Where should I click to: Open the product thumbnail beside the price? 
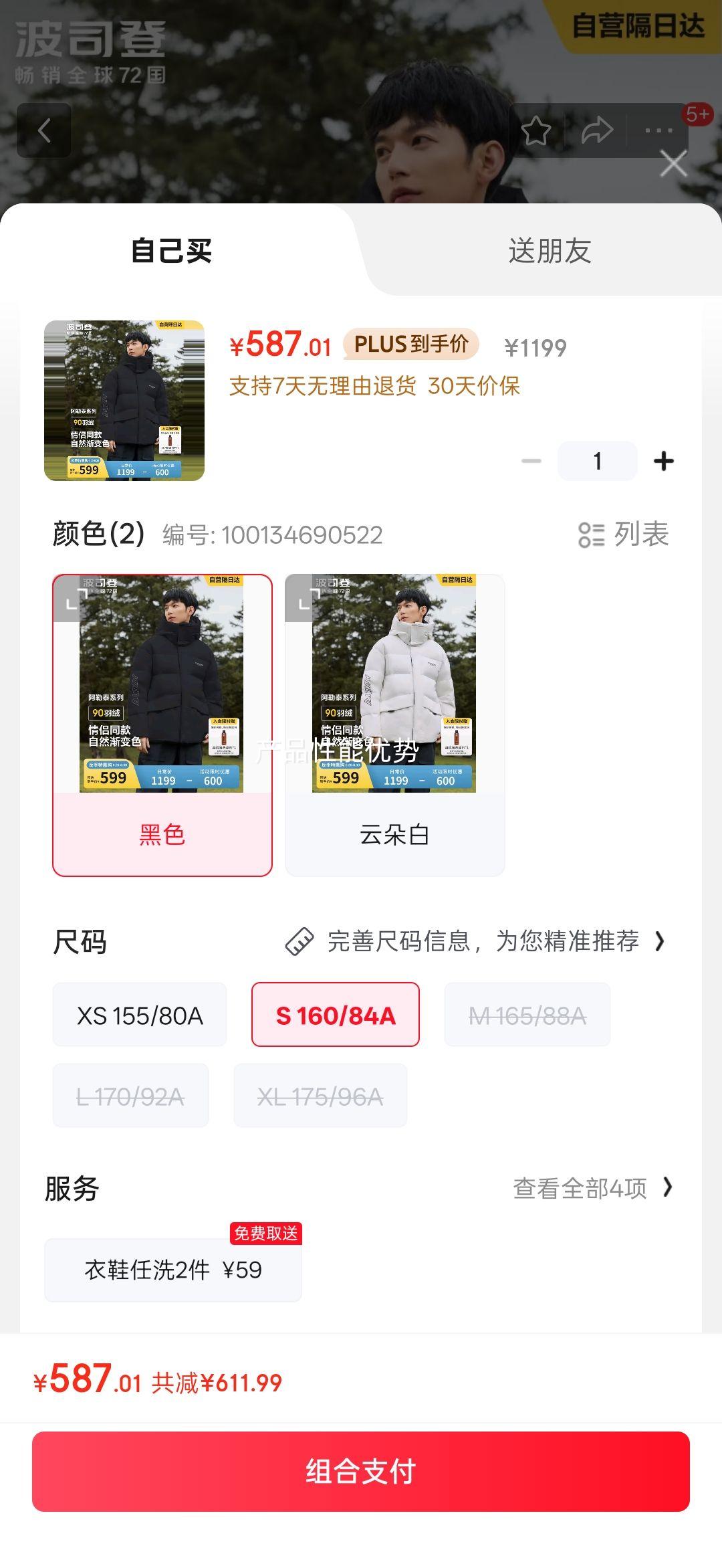click(124, 401)
